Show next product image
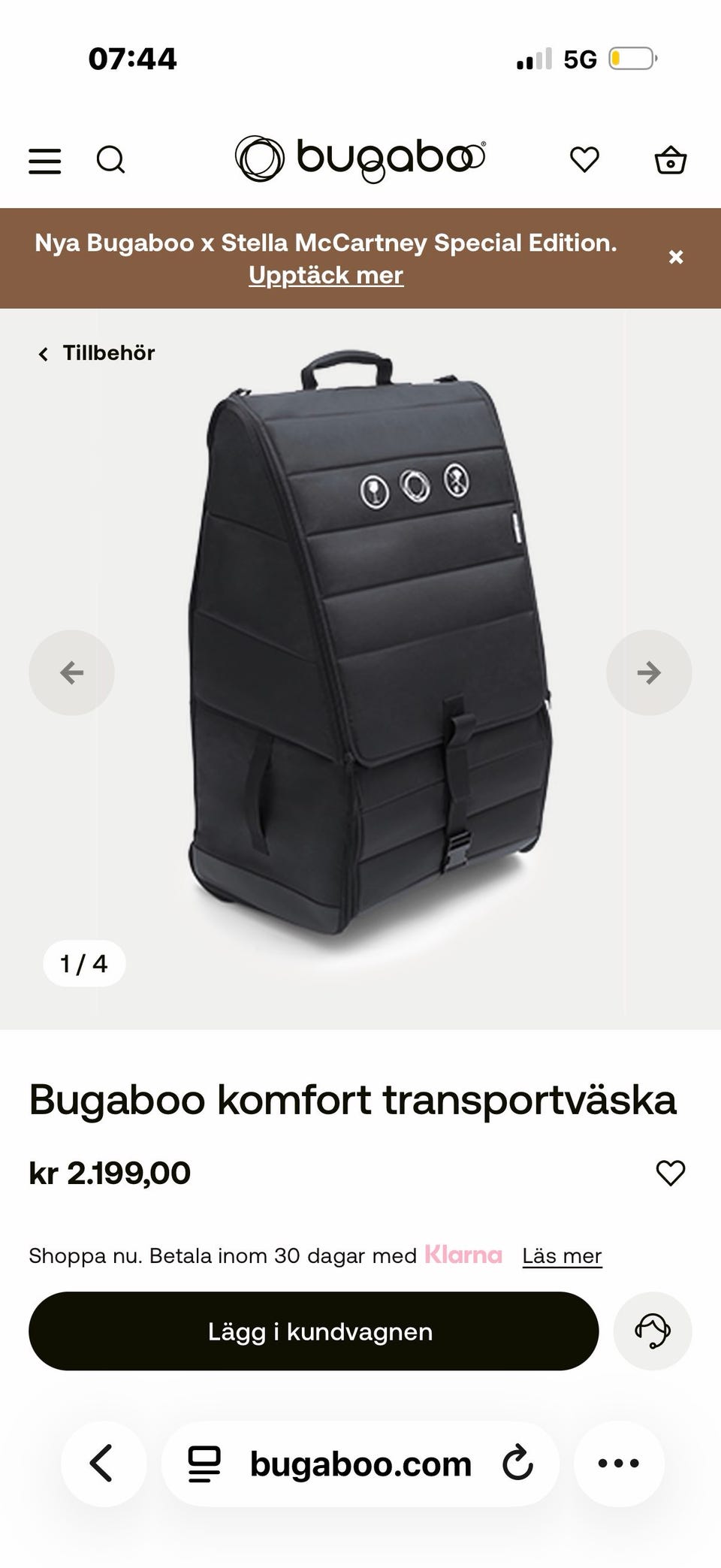Viewport: 721px width, 1568px height. (649, 672)
